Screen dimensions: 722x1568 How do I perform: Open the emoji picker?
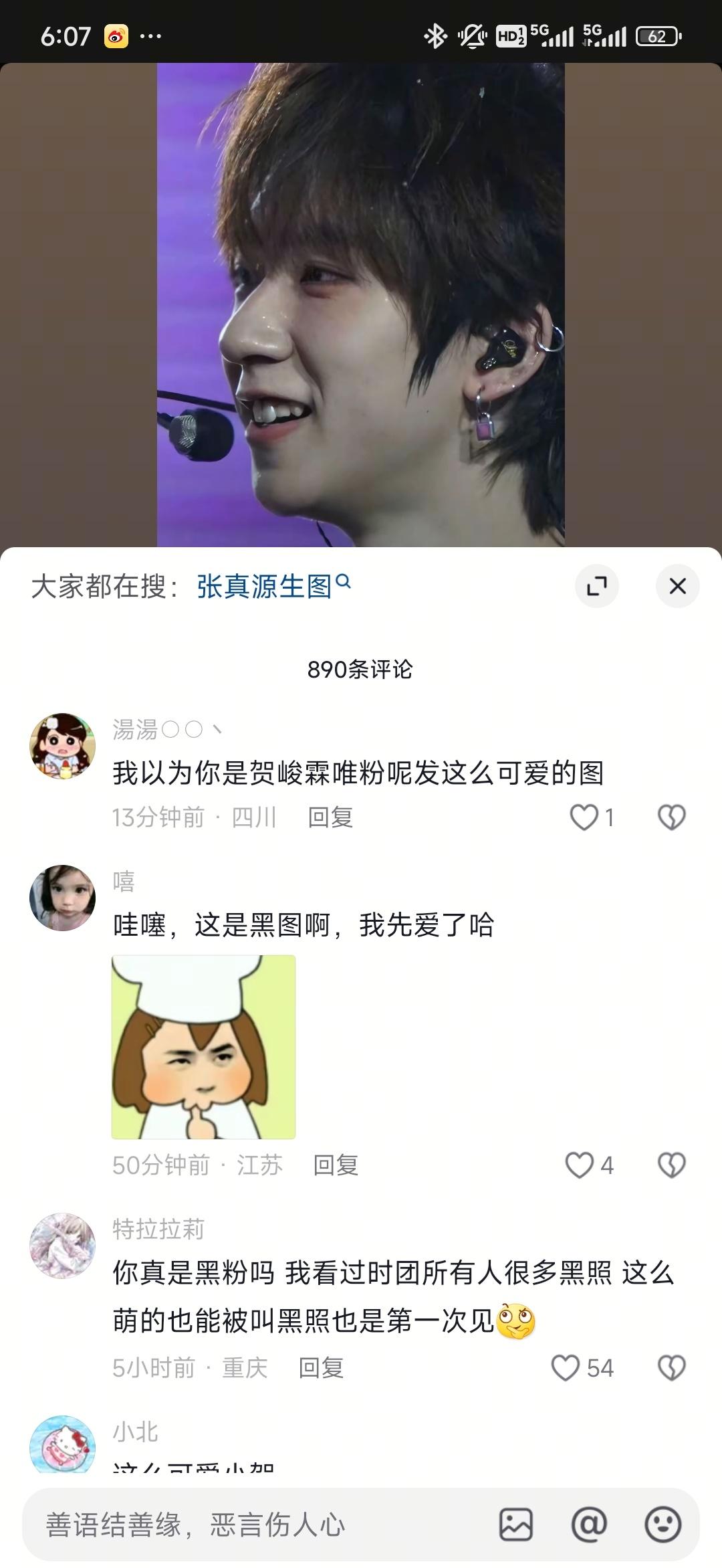663,1525
